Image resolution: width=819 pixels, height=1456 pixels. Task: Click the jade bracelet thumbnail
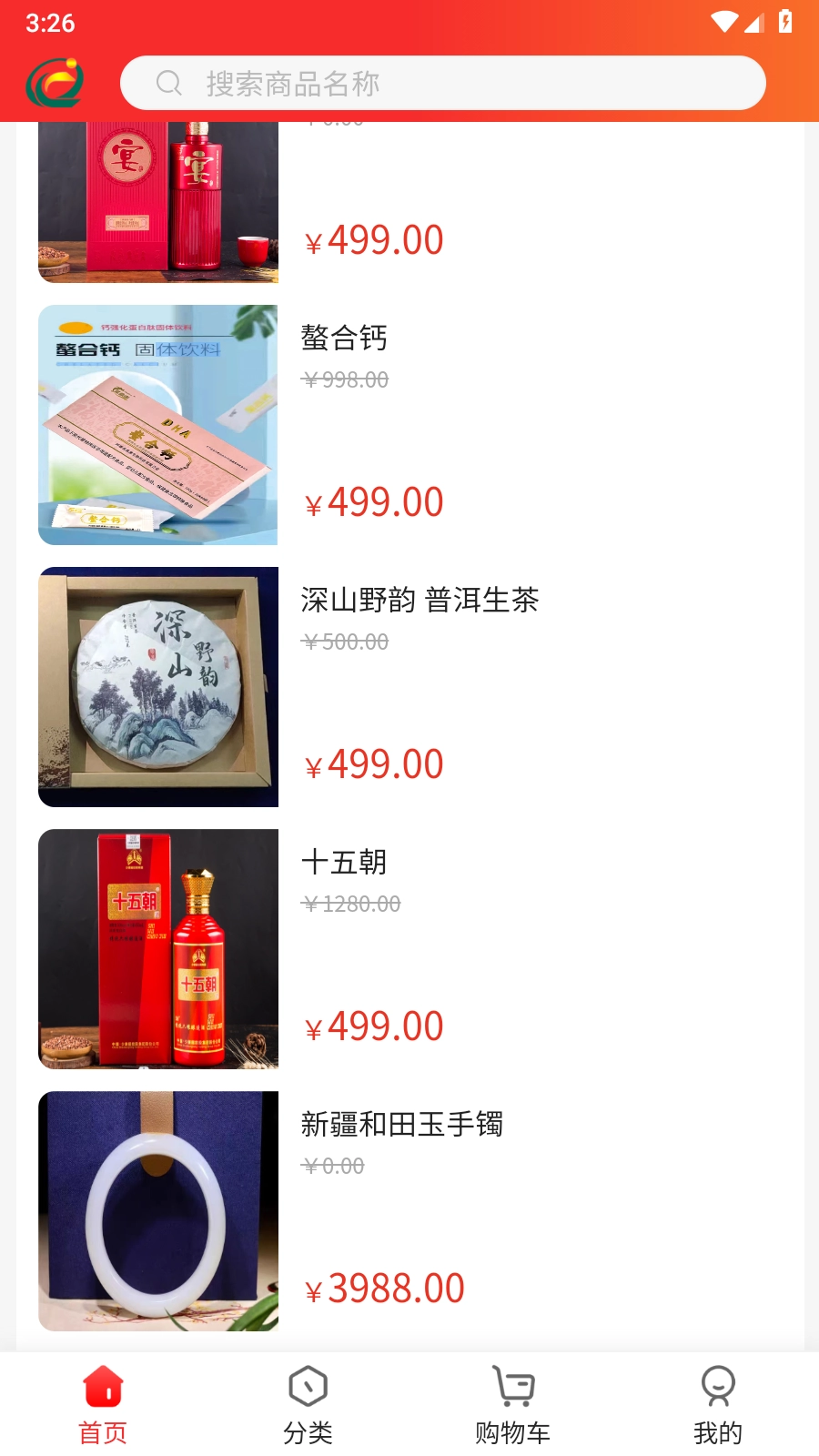coord(157,1210)
